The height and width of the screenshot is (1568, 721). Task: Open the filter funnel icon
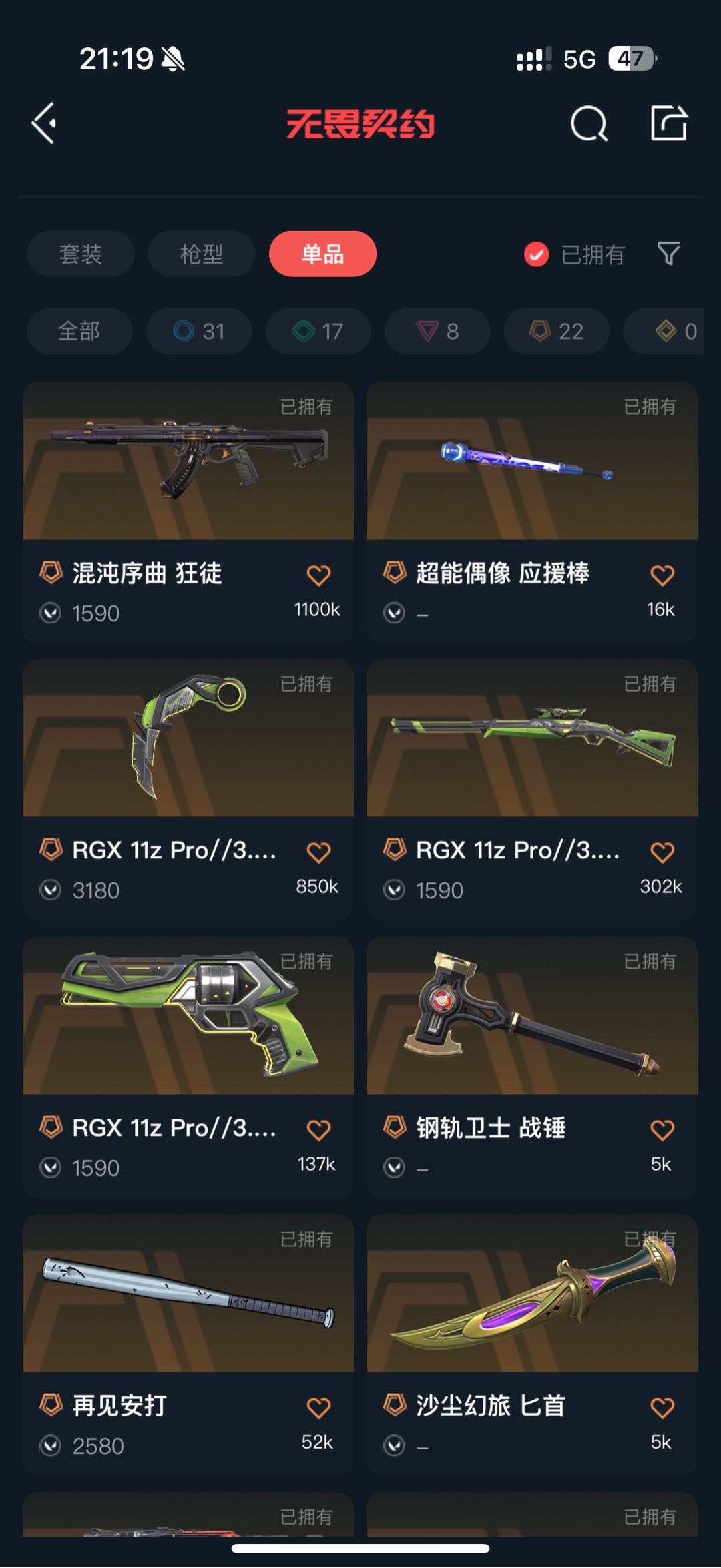click(x=668, y=254)
